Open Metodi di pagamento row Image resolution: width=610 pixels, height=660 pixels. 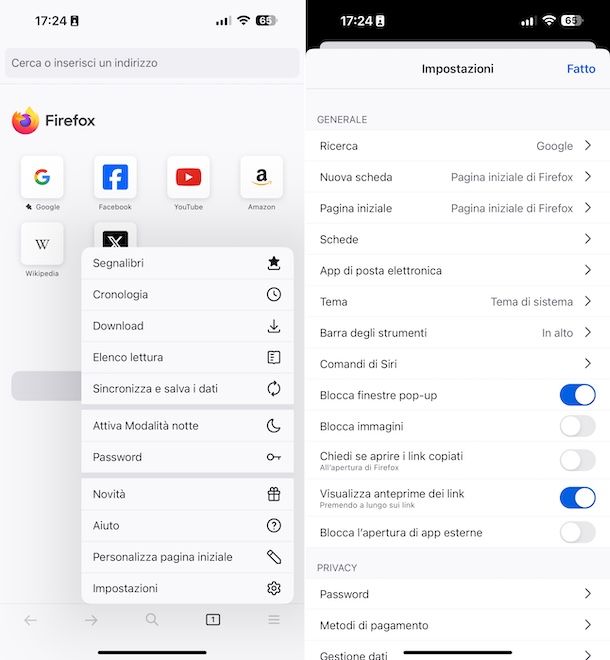pos(457,625)
